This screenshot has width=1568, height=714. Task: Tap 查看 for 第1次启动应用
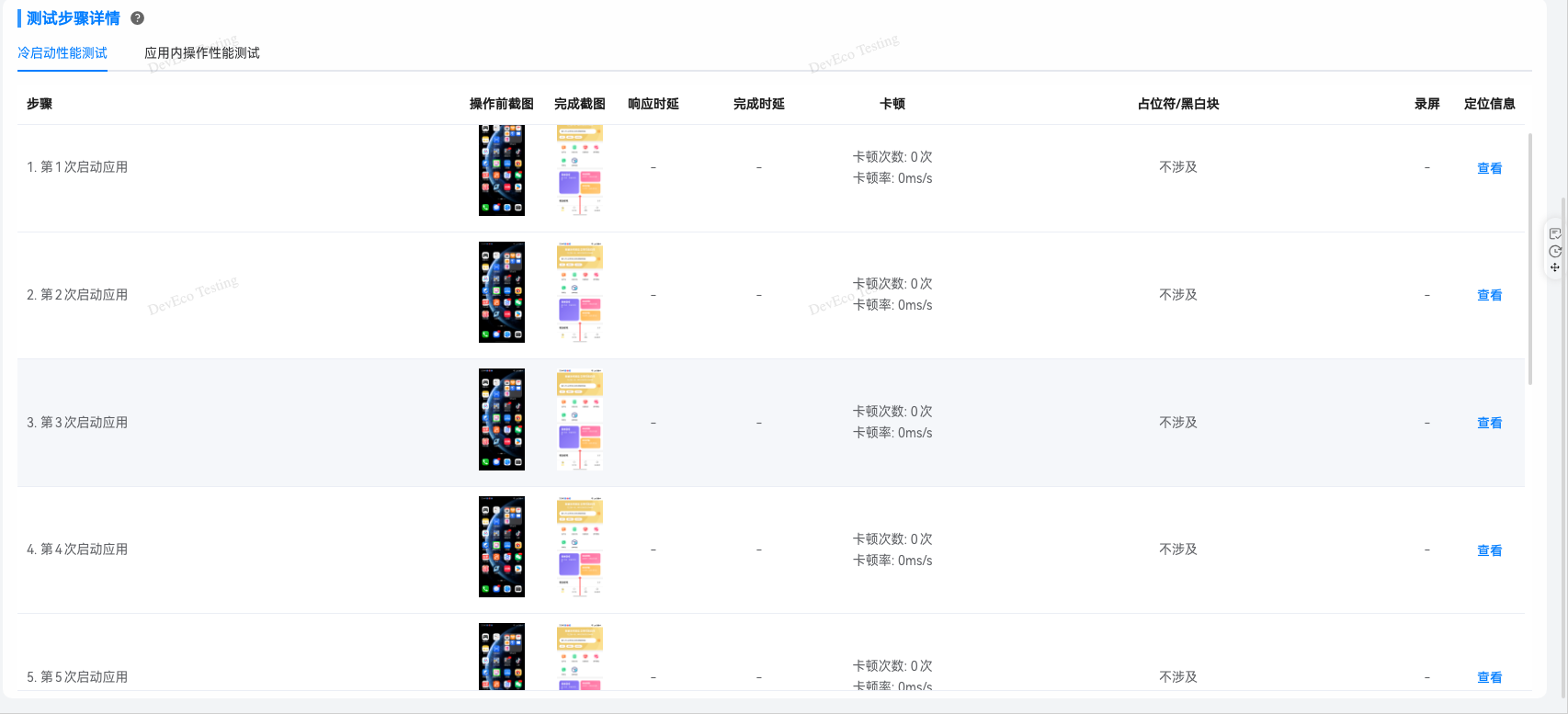point(1489,168)
